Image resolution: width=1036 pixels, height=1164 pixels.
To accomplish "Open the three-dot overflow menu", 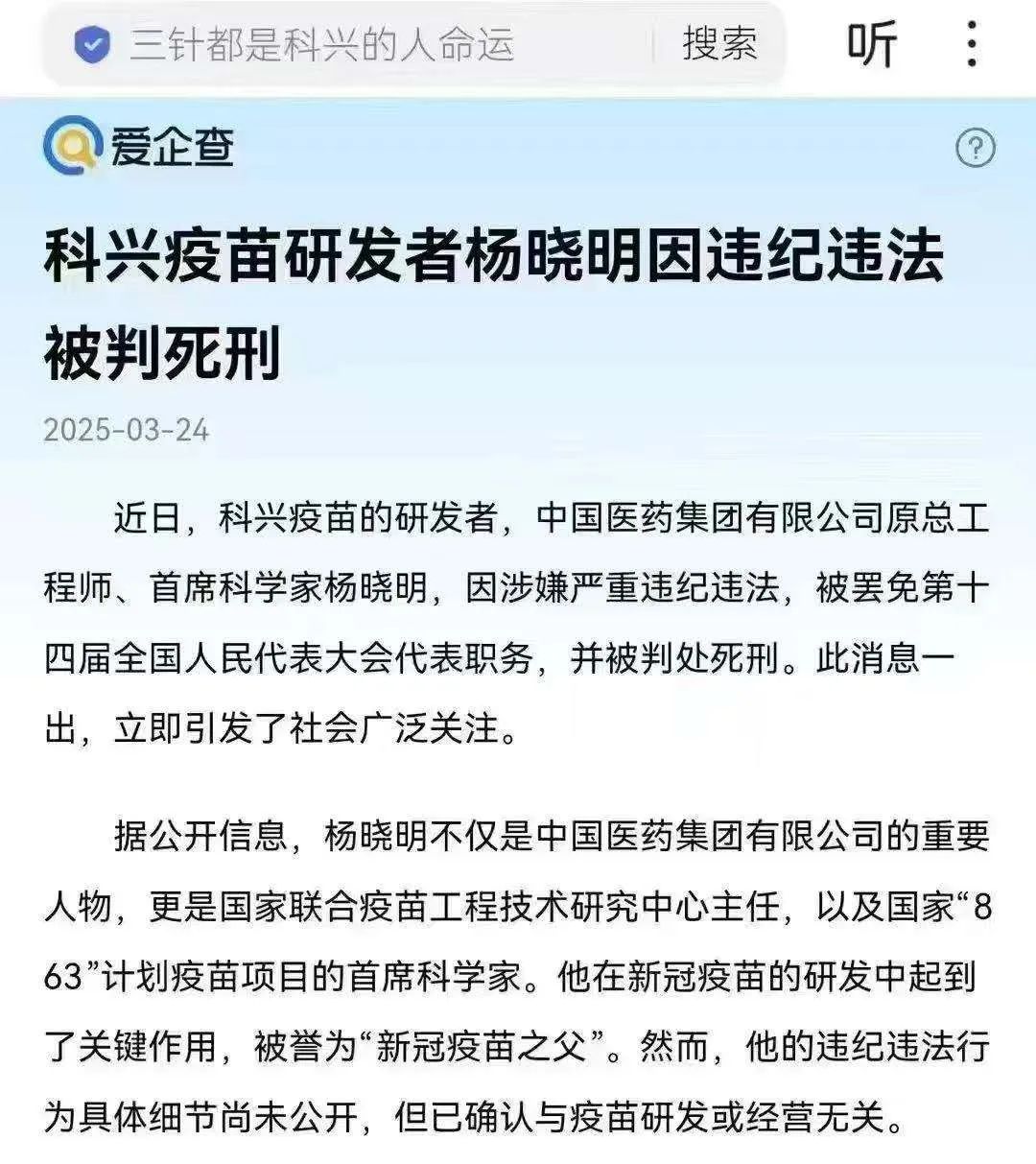I will point(972,45).
